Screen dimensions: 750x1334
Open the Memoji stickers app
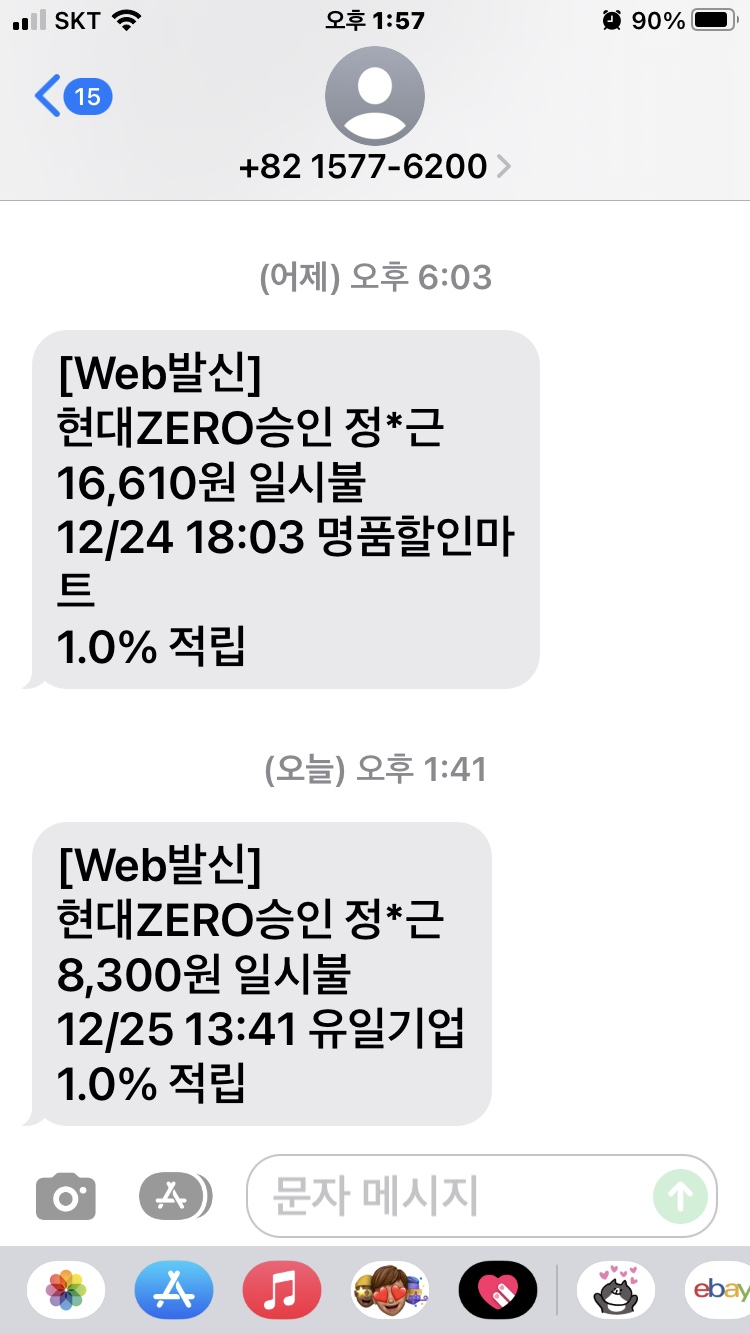pos(390,1290)
